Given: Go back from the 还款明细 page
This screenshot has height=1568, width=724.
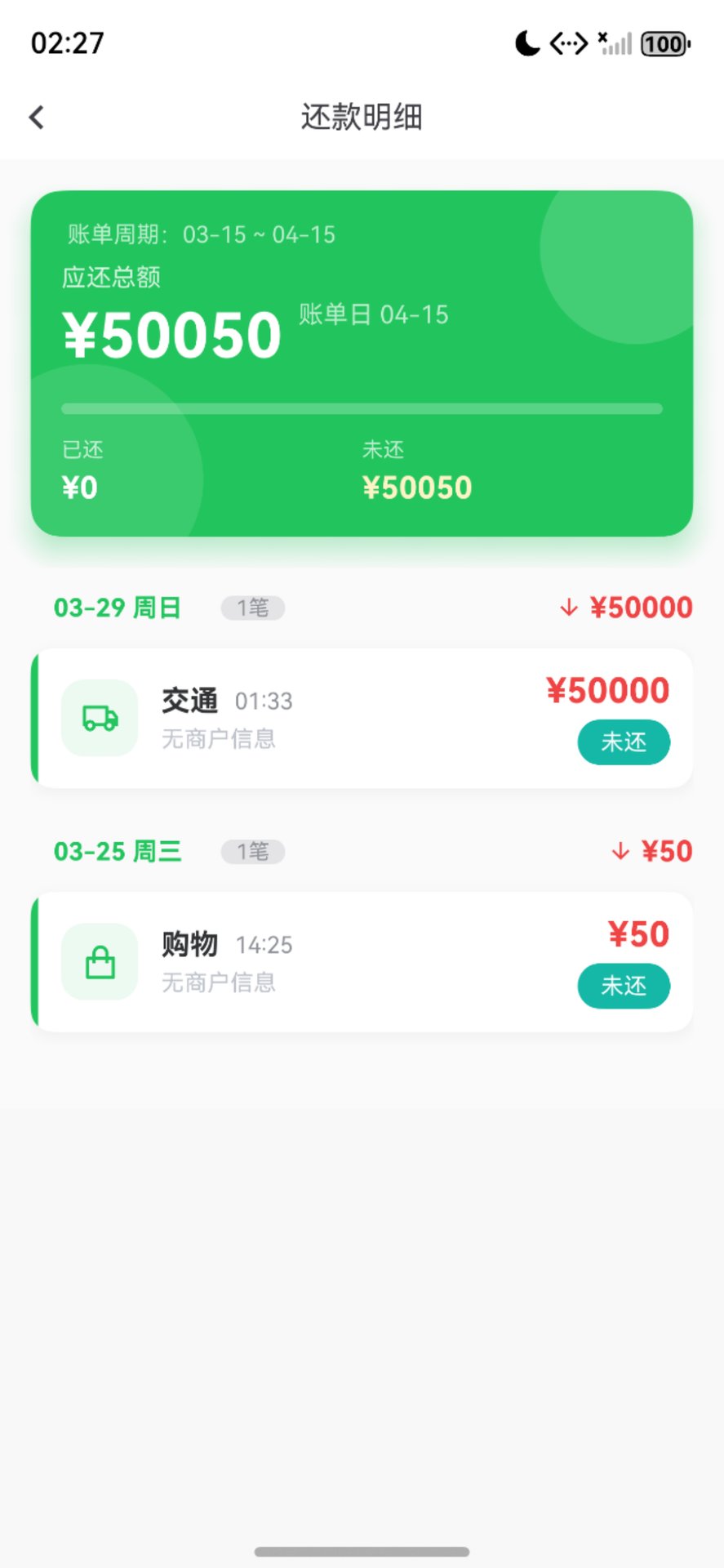Looking at the screenshot, I should pos(37,118).
